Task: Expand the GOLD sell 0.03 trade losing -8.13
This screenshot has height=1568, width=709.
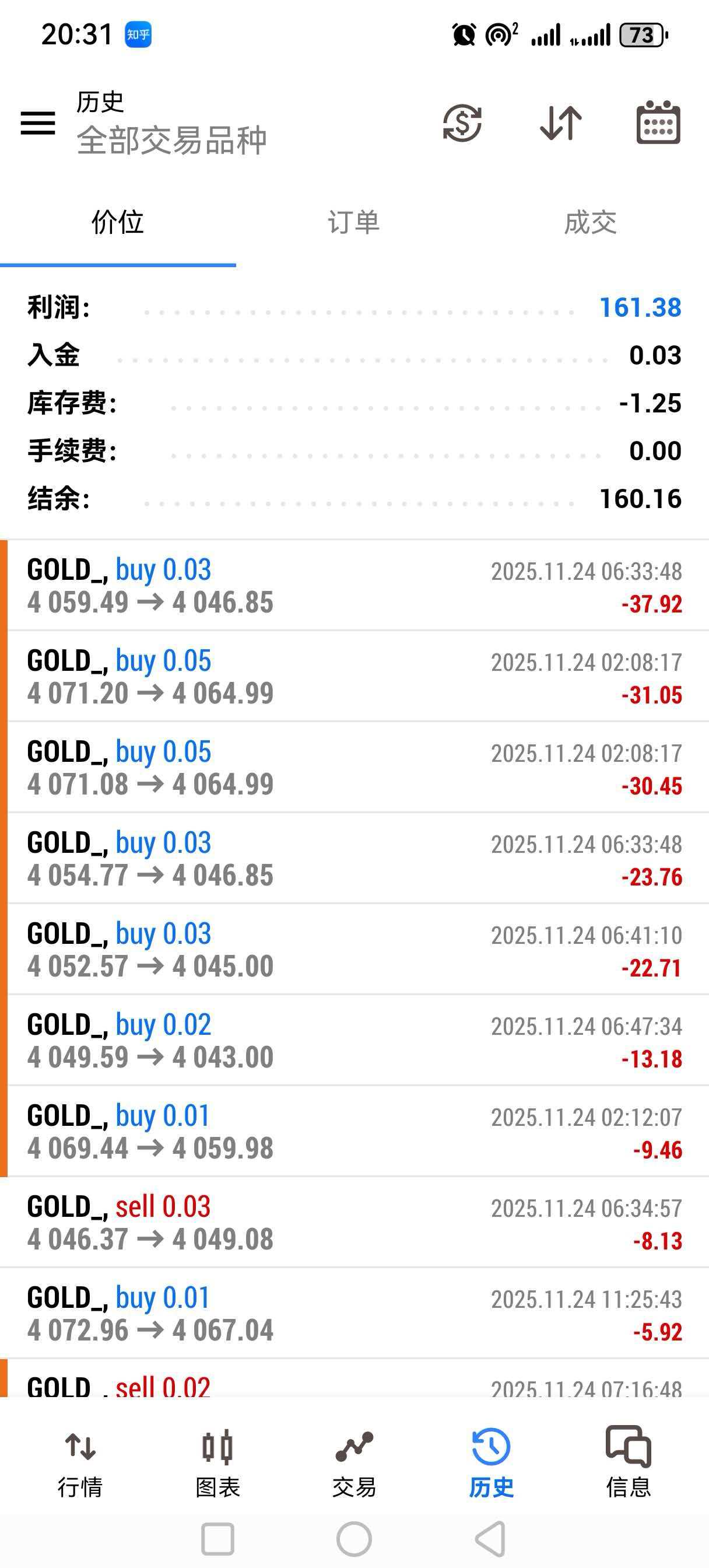Action: (x=354, y=1222)
